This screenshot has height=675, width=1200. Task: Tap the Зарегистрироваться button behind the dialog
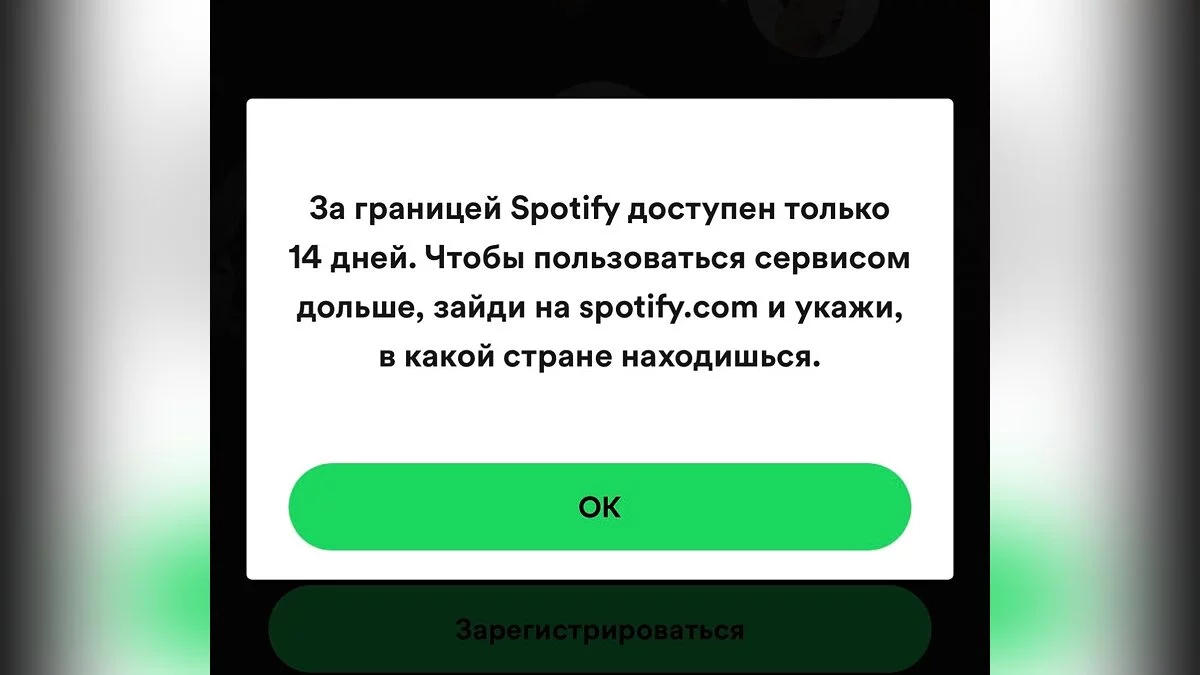(x=599, y=630)
